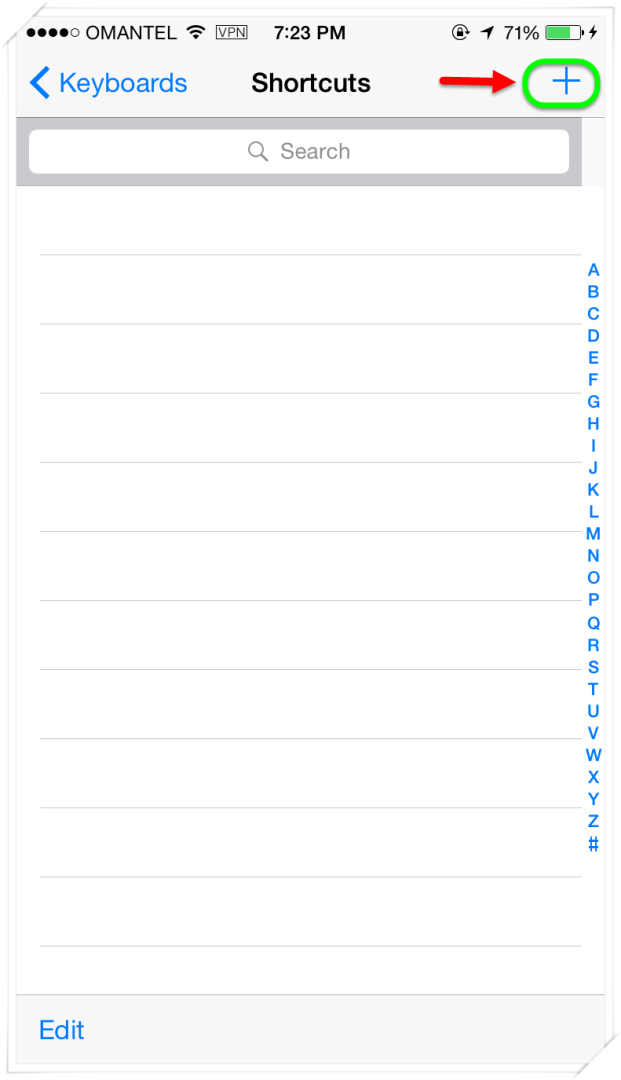
Task: Jump to letter M in index
Action: tap(593, 534)
